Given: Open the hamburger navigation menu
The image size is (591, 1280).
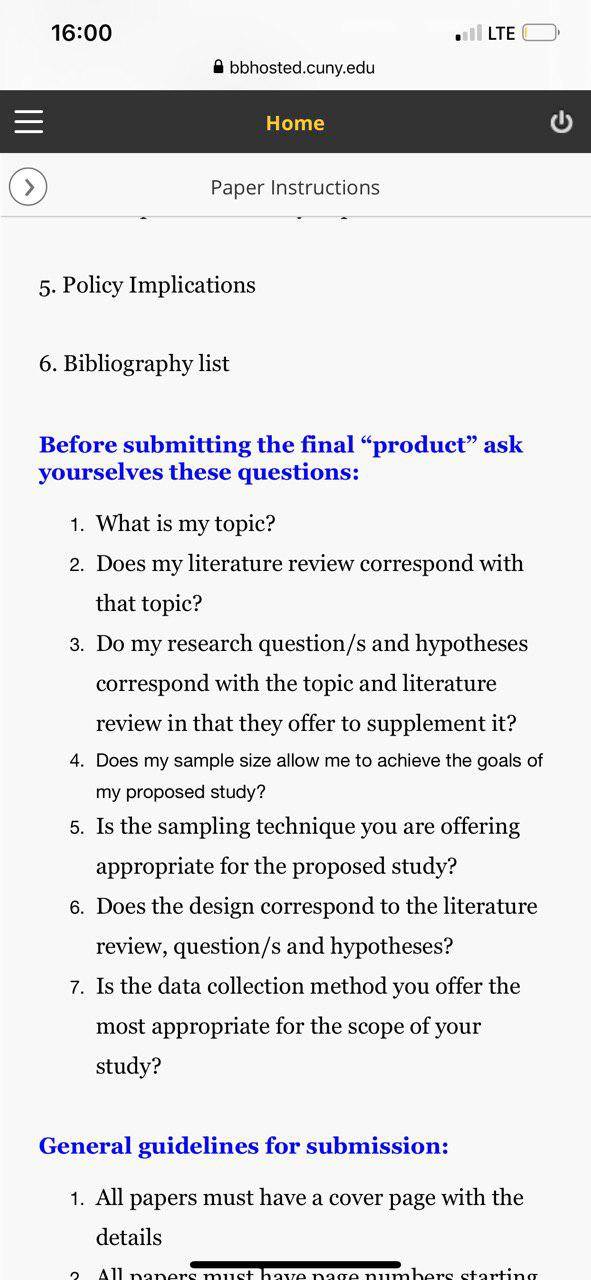Looking at the screenshot, I should pyautogui.click(x=29, y=122).
